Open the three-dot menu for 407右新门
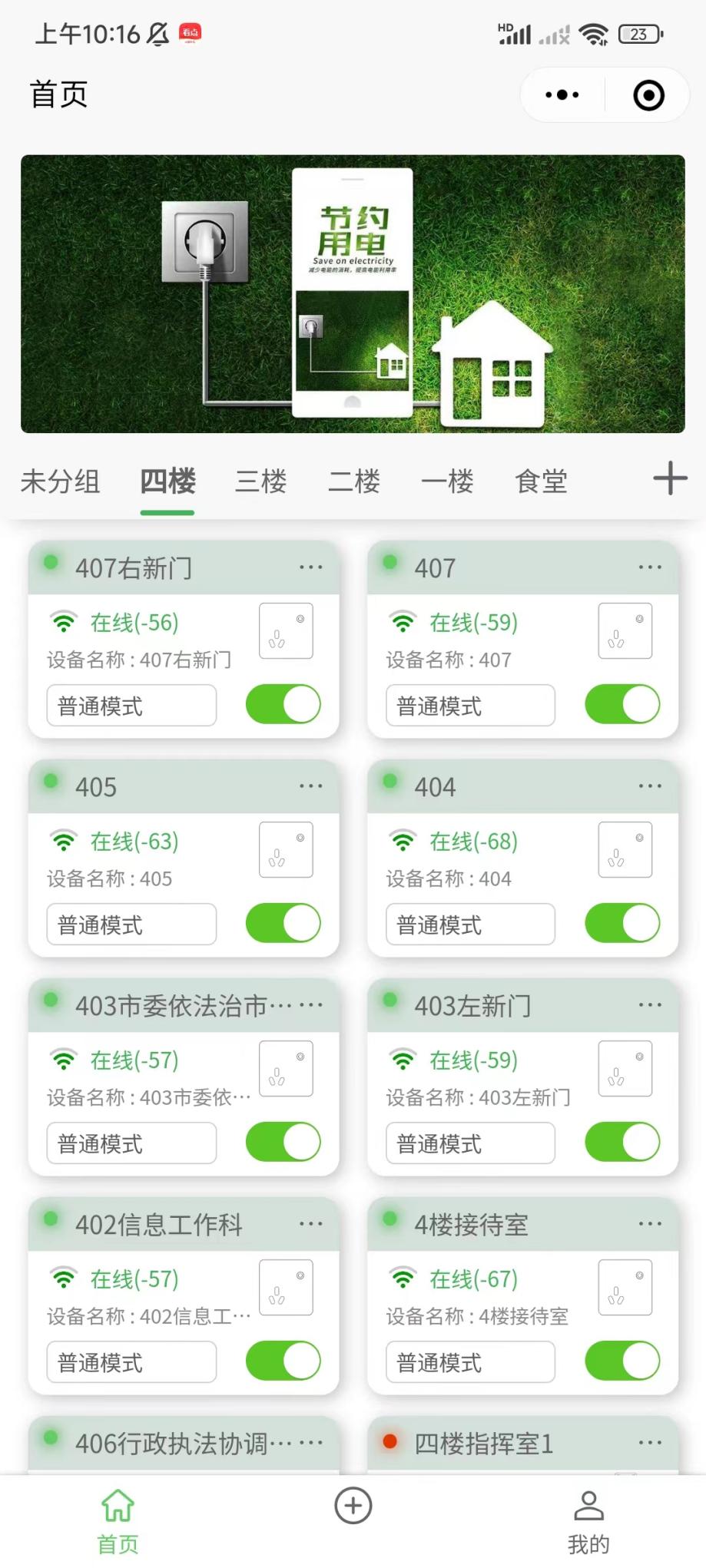Image resolution: width=706 pixels, height=1568 pixels. [x=311, y=567]
